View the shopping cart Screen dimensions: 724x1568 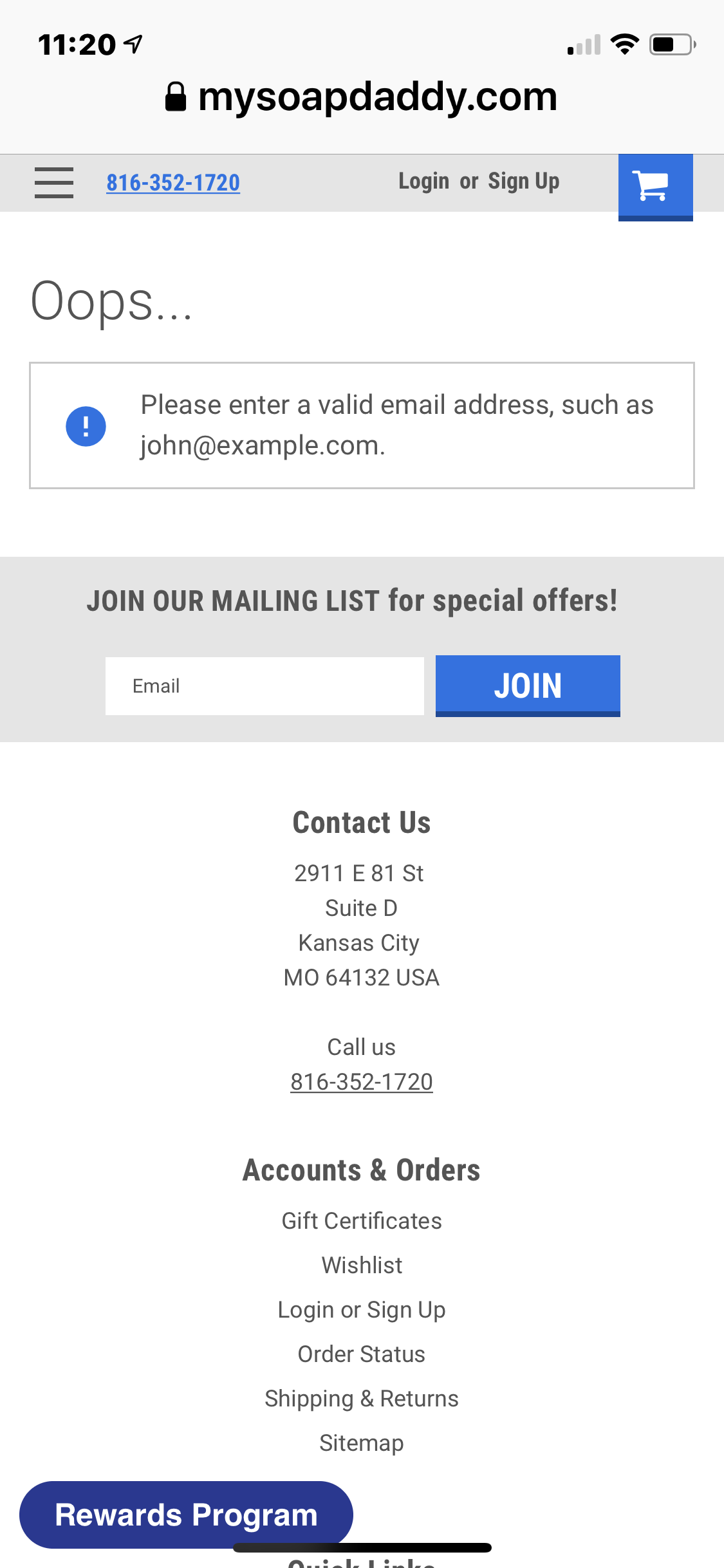click(x=655, y=187)
